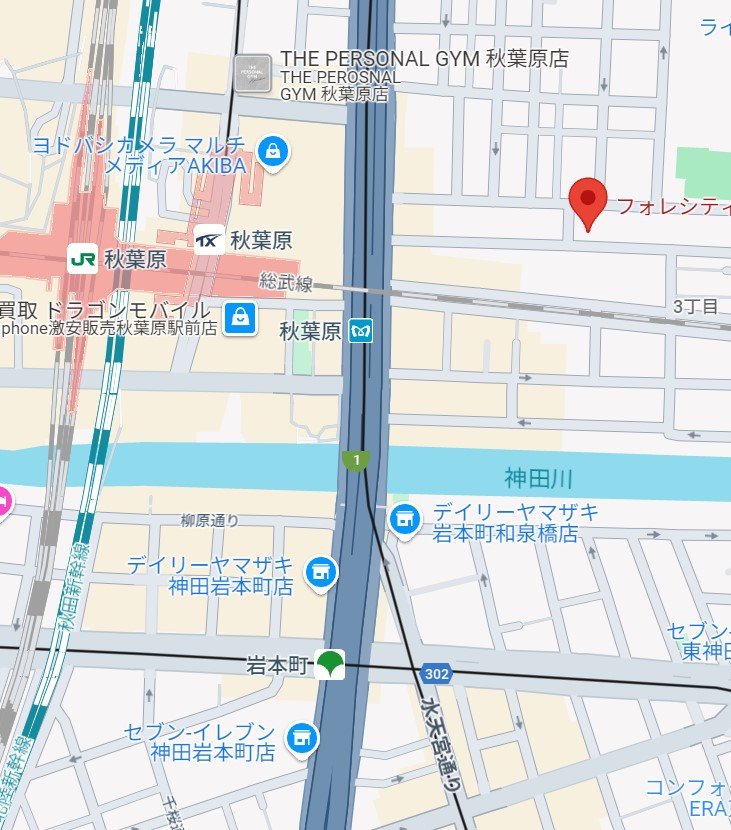Open セブン-イレブン 神田岩本町店 store pin

298,740
